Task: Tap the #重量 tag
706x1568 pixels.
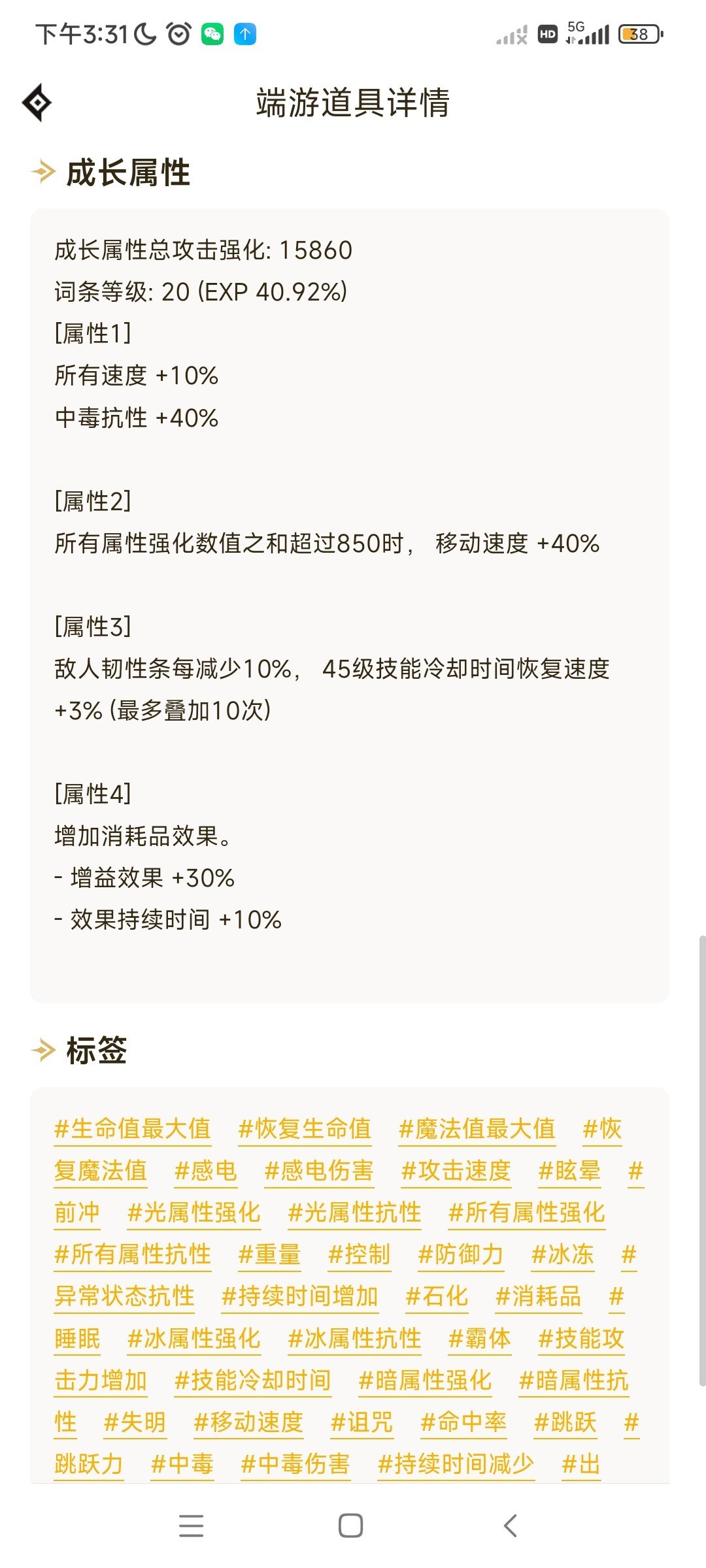Action: (x=269, y=1254)
